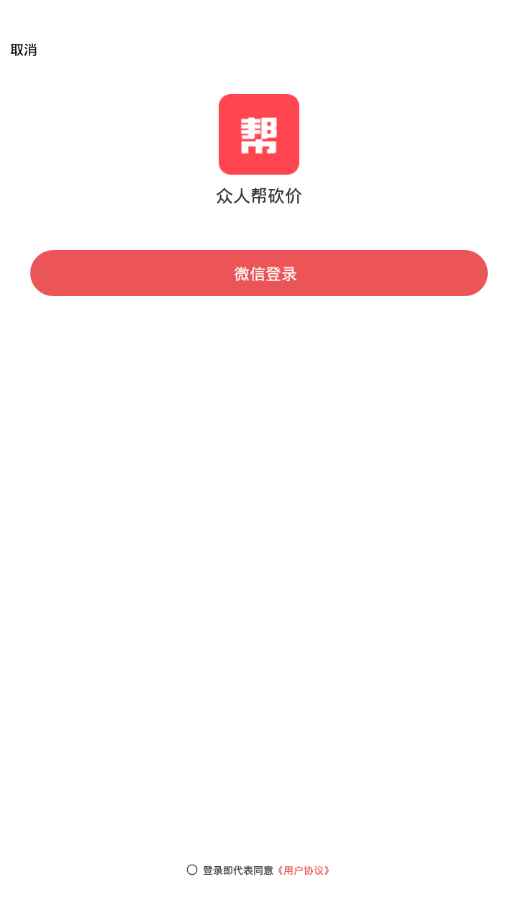Open the 《用户协议》 link

303,871
